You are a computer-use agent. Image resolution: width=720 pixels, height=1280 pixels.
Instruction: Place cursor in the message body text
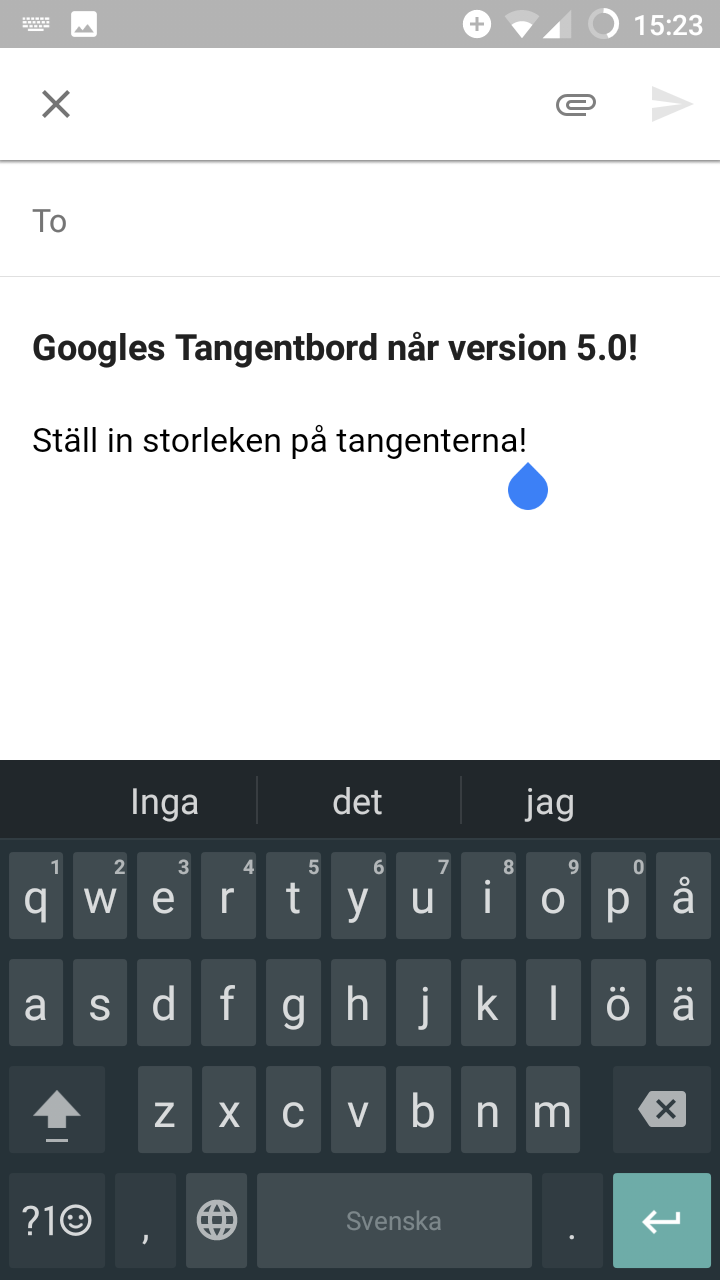(280, 440)
